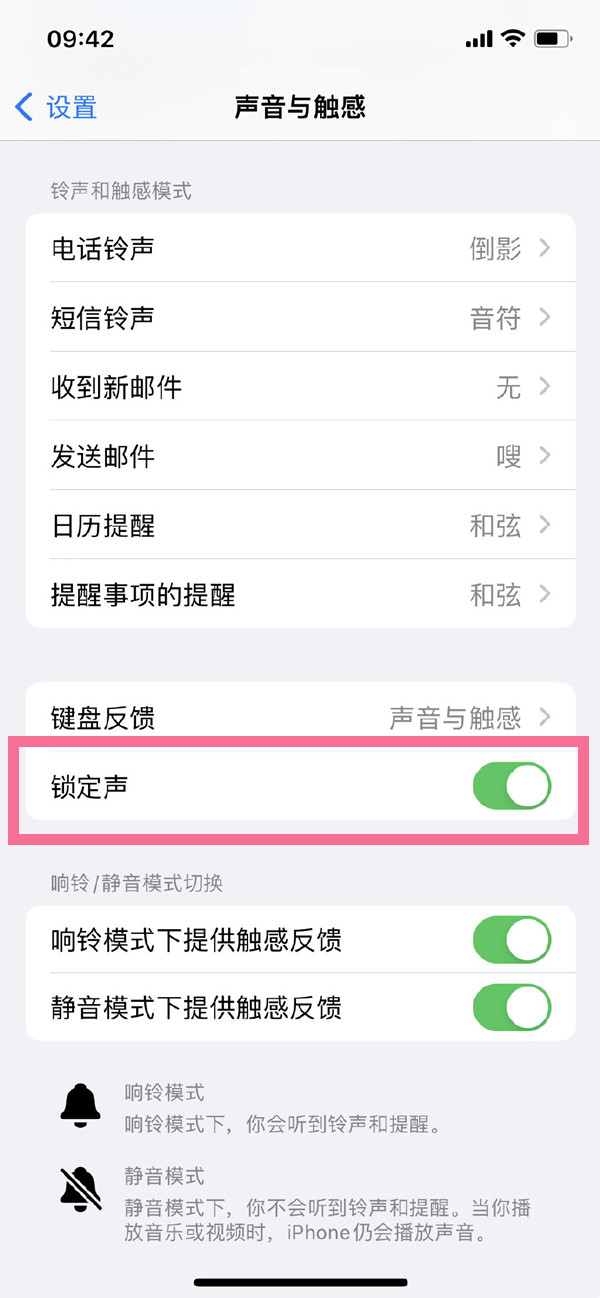Open the 收到新邮件 sound setting
Screen dimensions: 600x1298
[300, 387]
